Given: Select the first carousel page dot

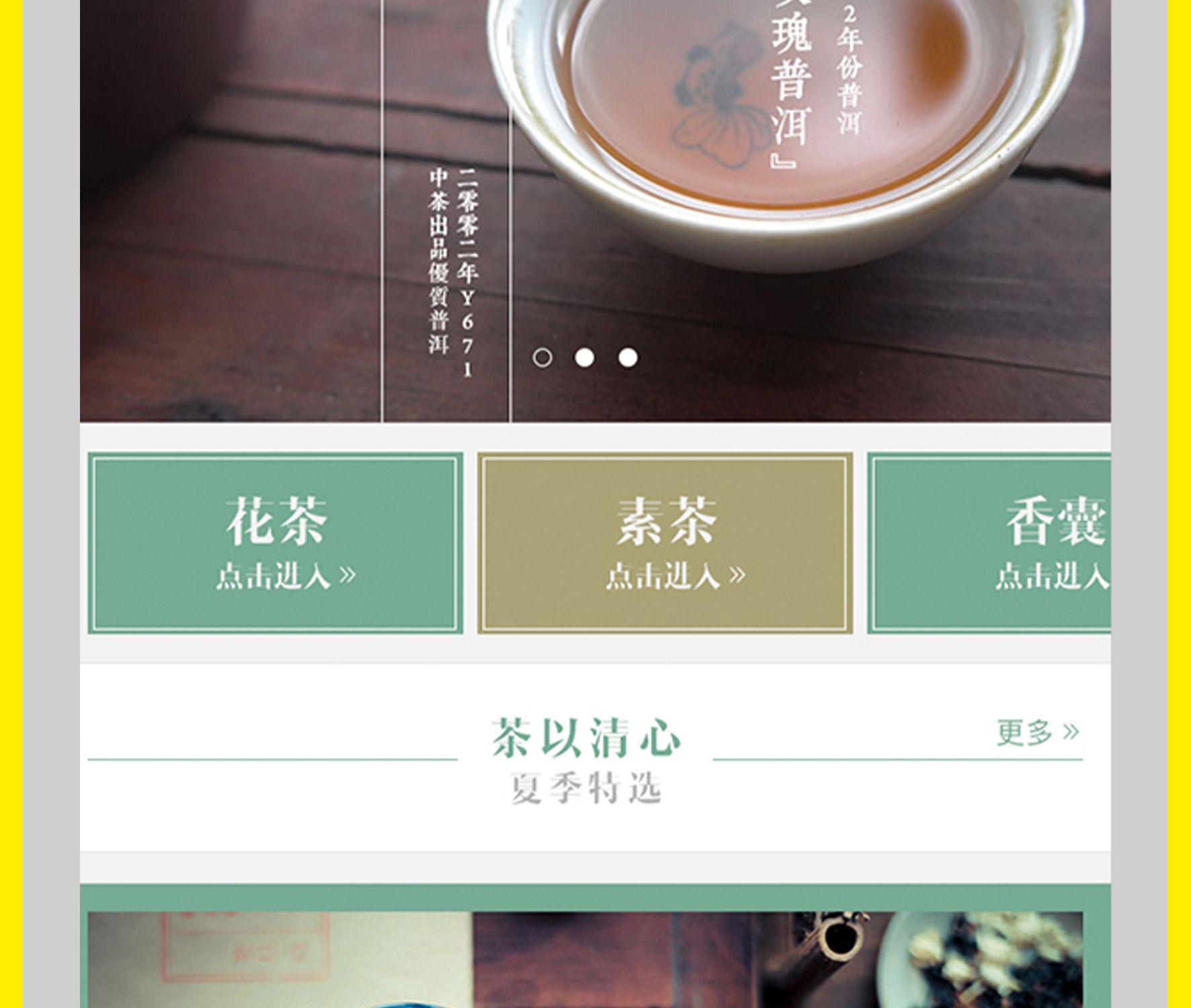Looking at the screenshot, I should 542,358.
